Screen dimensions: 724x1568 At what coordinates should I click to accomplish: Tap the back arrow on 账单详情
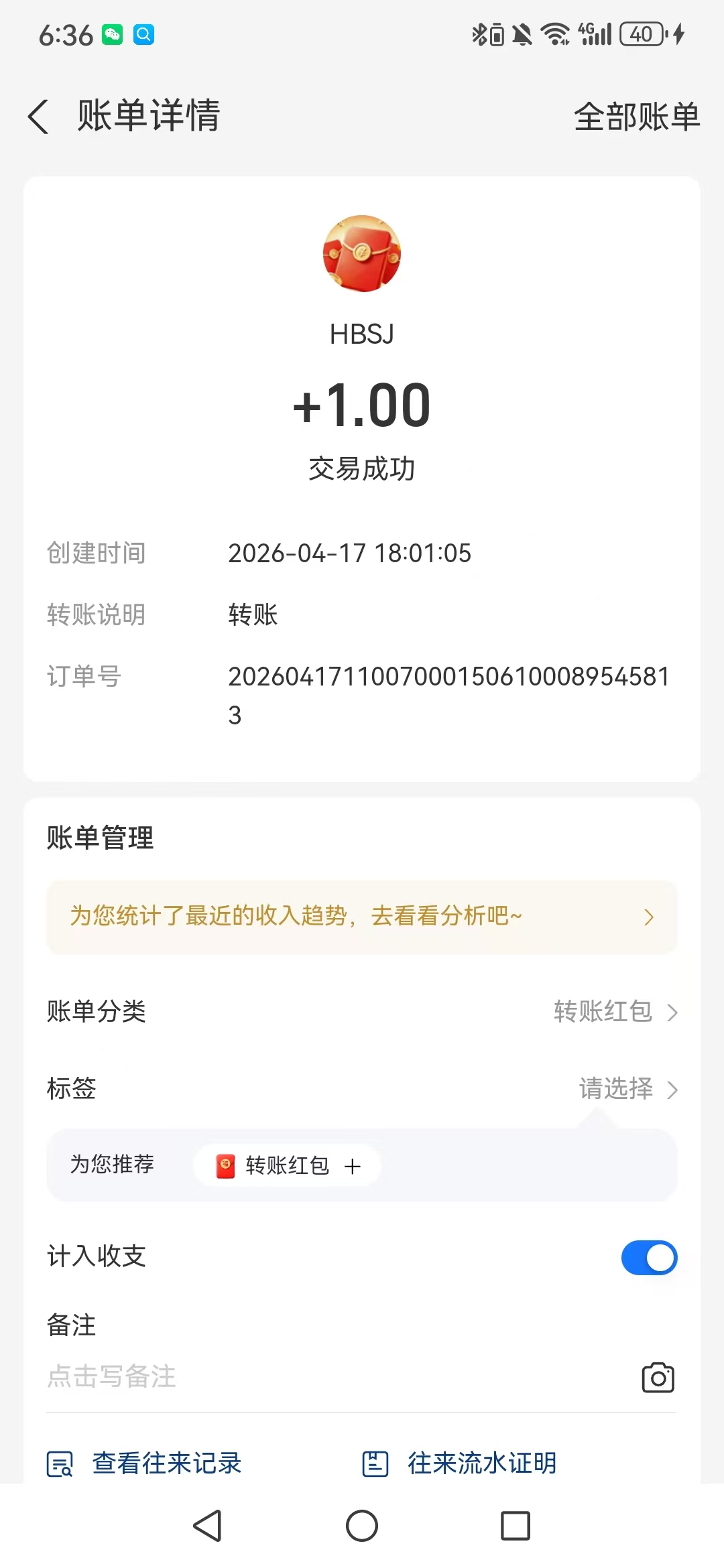(x=38, y=116)
